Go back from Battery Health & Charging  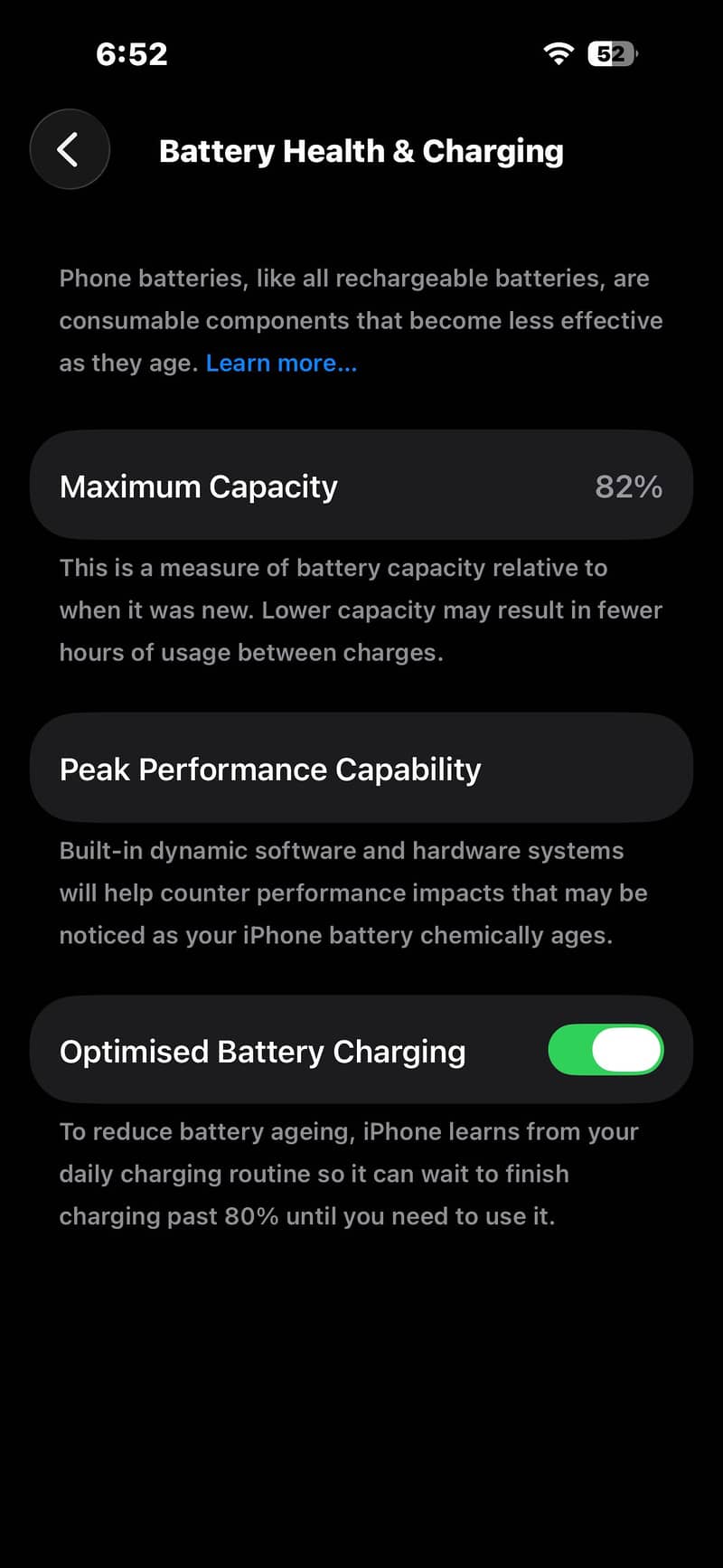70,149
